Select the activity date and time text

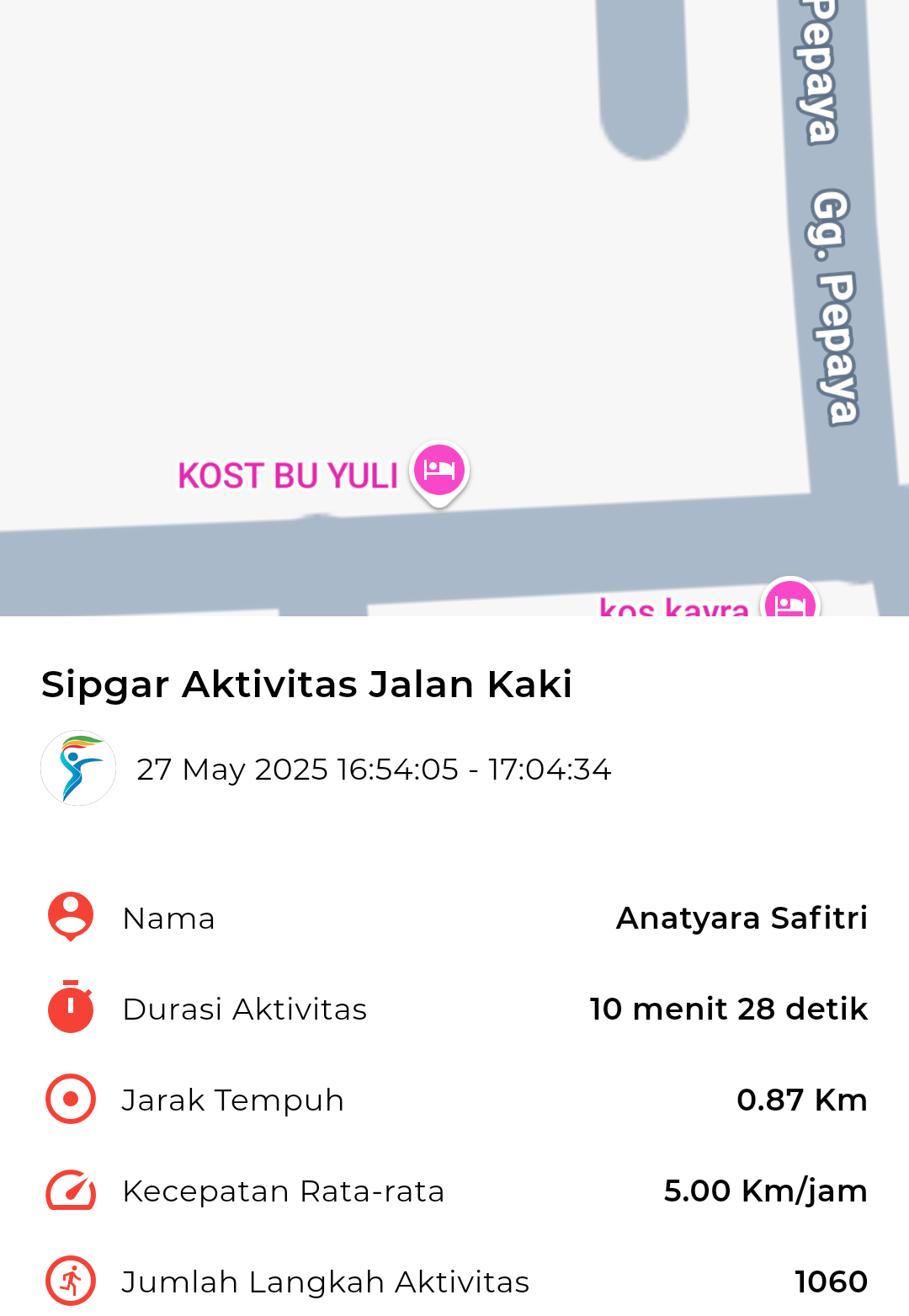point(375,769)
